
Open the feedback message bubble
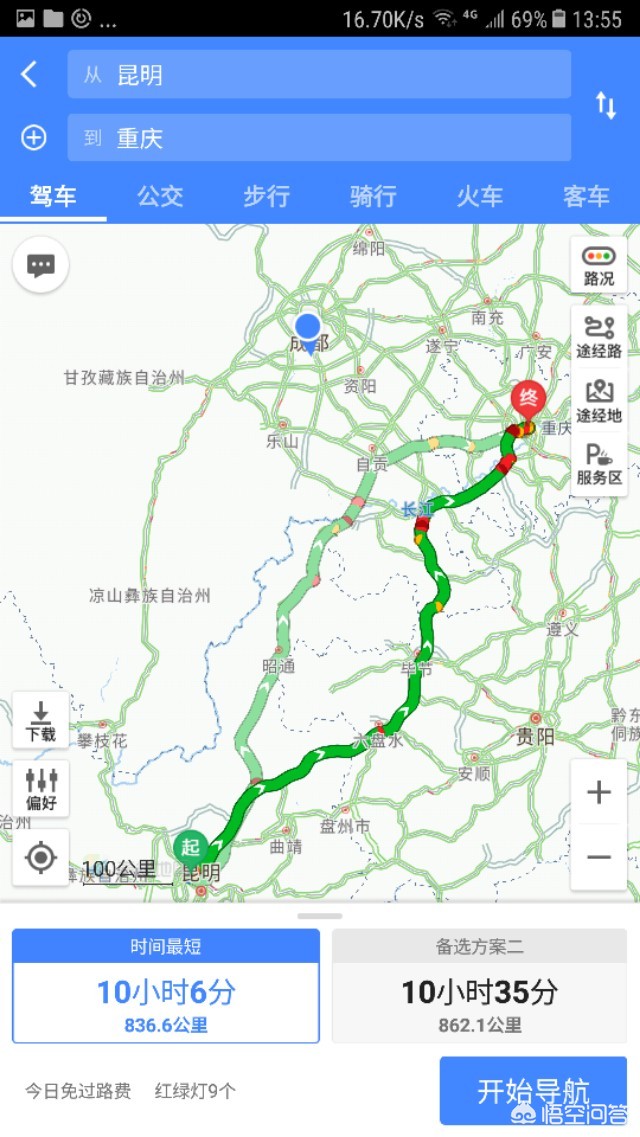tap(41, 265)
